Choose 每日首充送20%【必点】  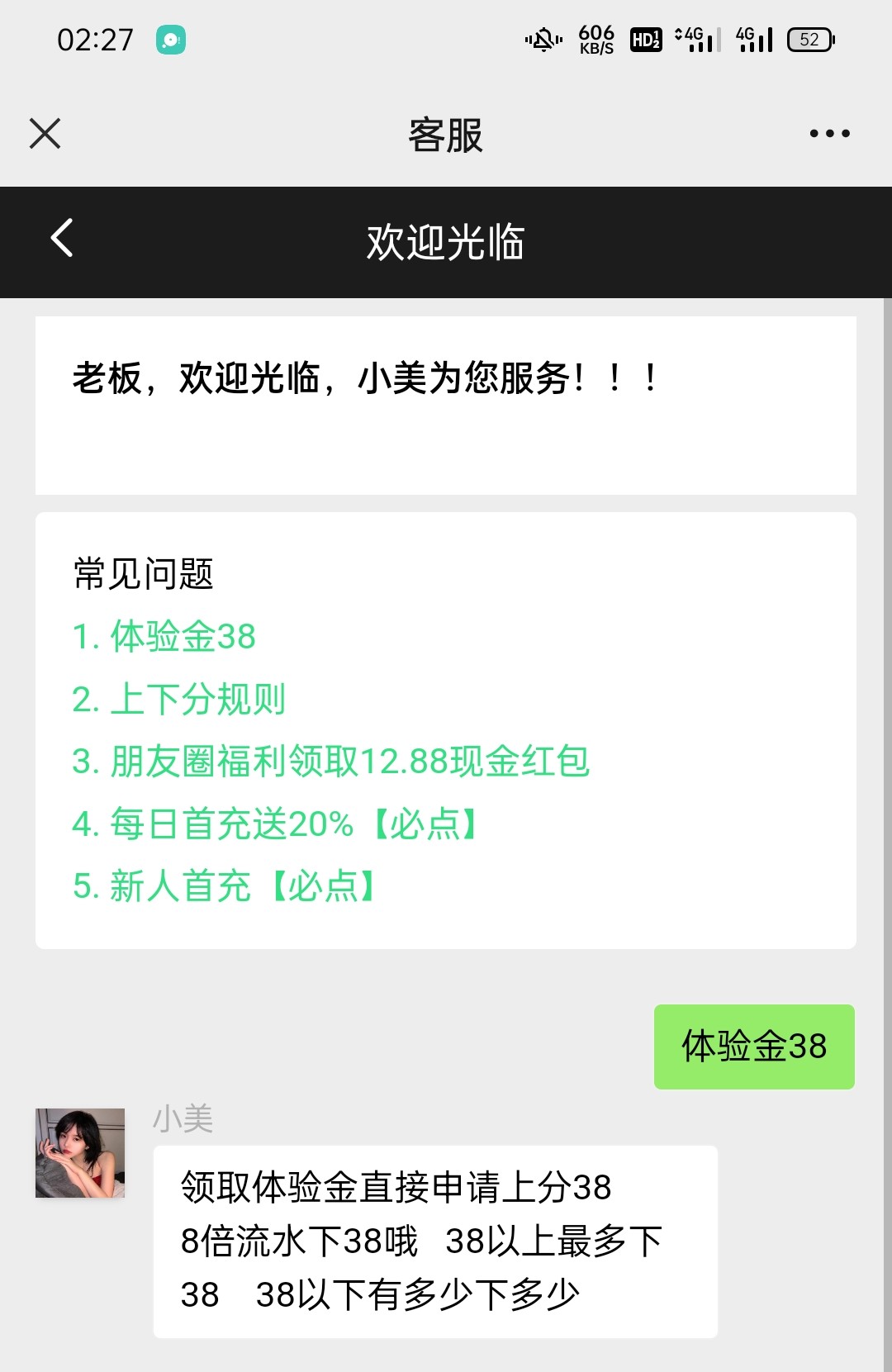[275, 824]
